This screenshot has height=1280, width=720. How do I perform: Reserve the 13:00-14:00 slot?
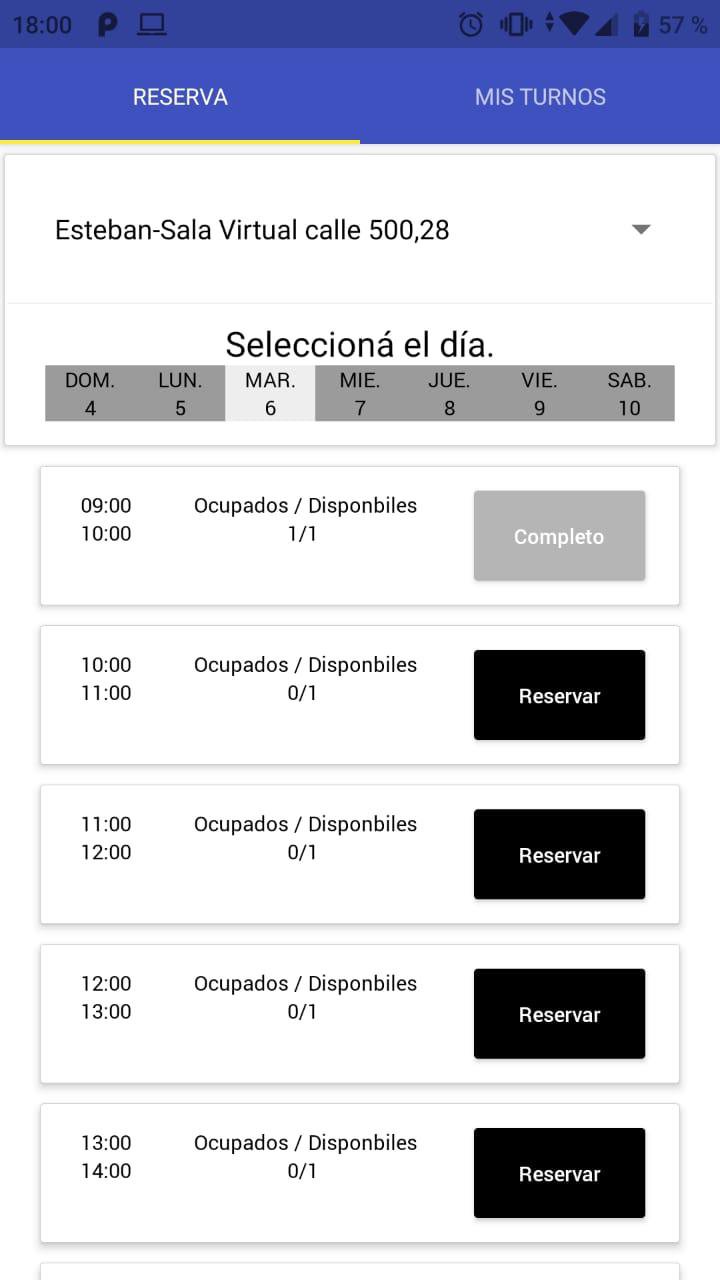pos(559,1173)
